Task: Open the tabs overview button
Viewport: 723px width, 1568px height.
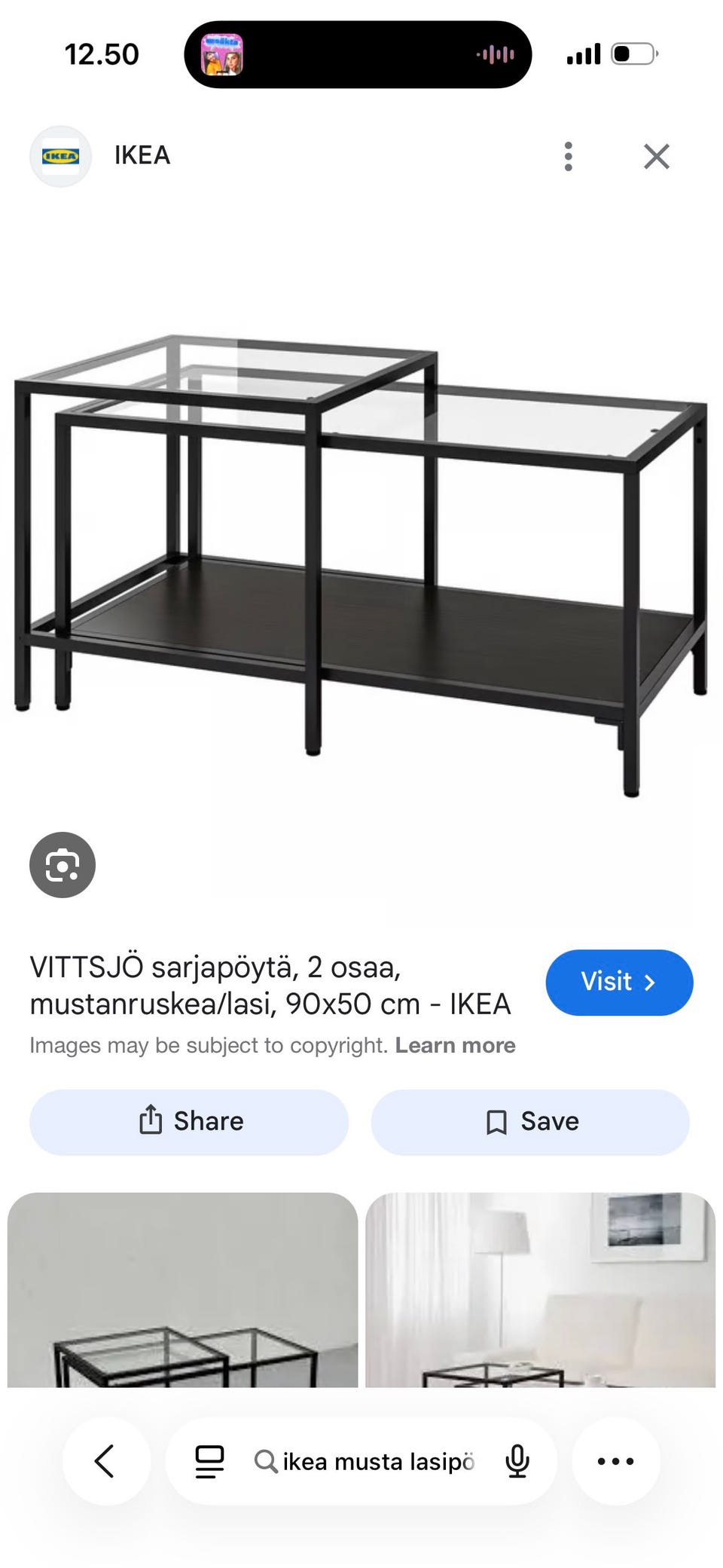Action: tap(209, 1461)
